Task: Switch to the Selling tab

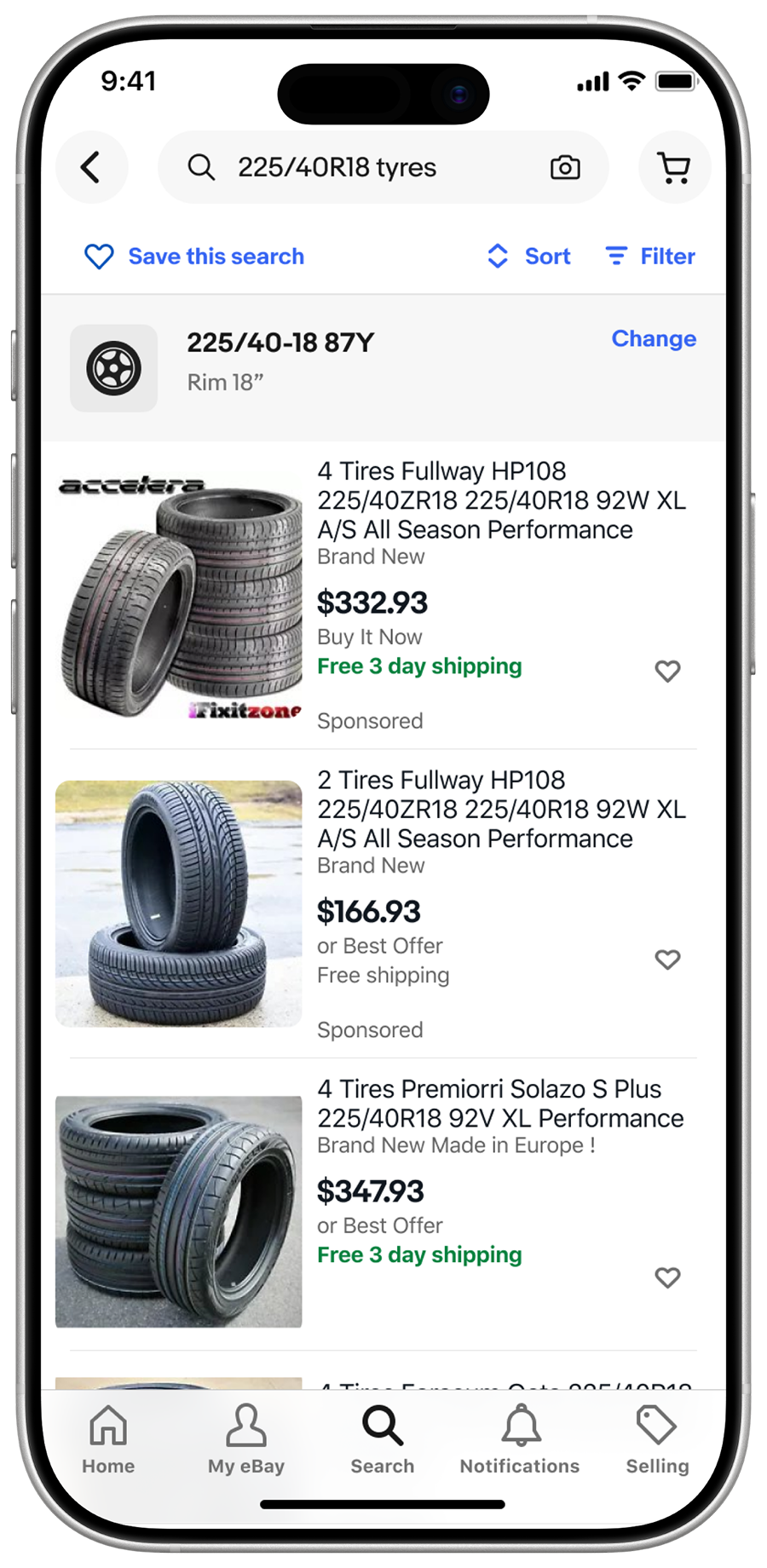Action: (x=657, y=1440)
